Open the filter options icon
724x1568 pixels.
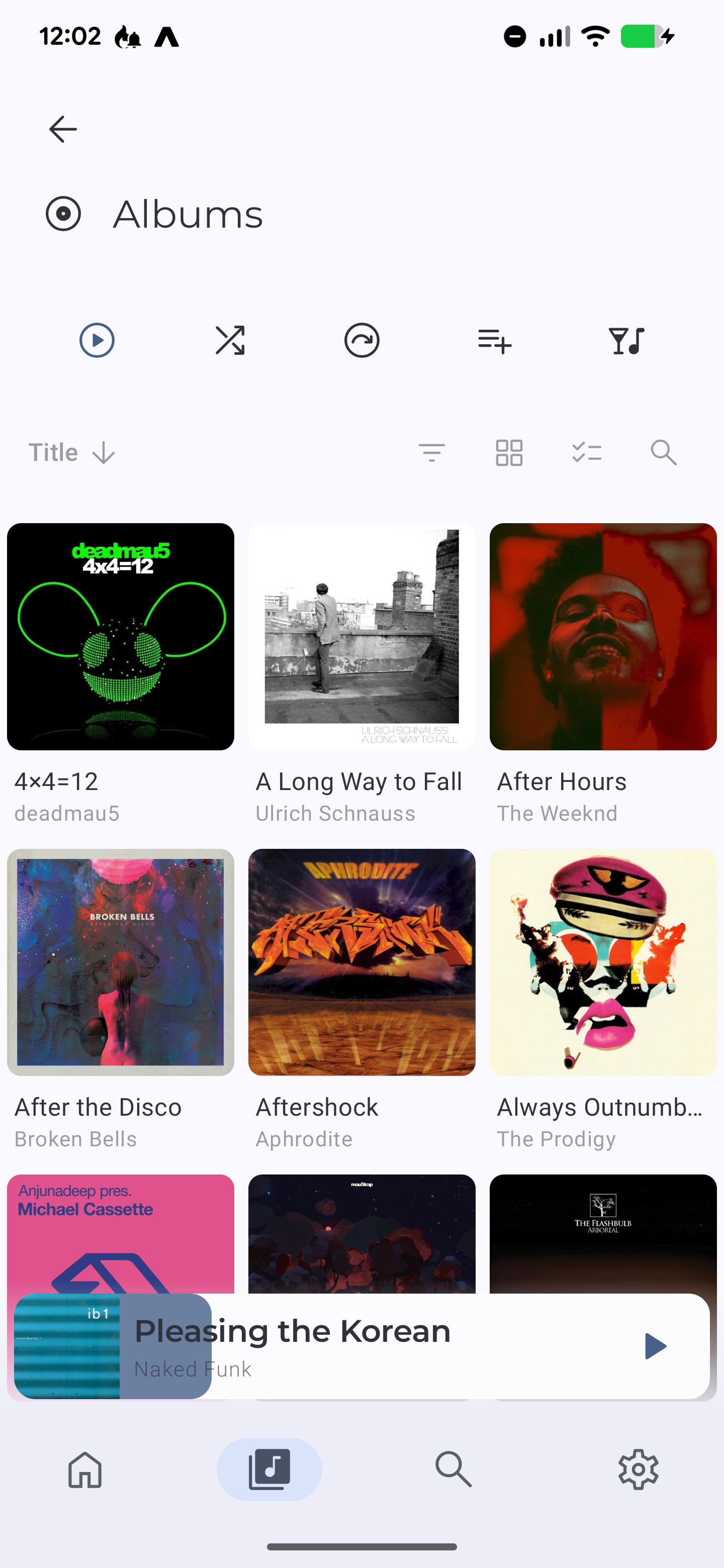(432, 453)
